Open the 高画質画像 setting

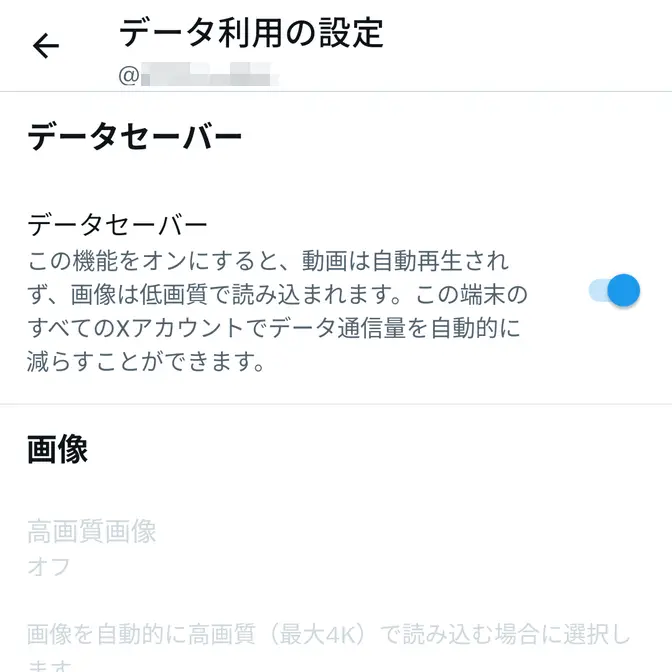pyautogui.click(x=92, y=547)
